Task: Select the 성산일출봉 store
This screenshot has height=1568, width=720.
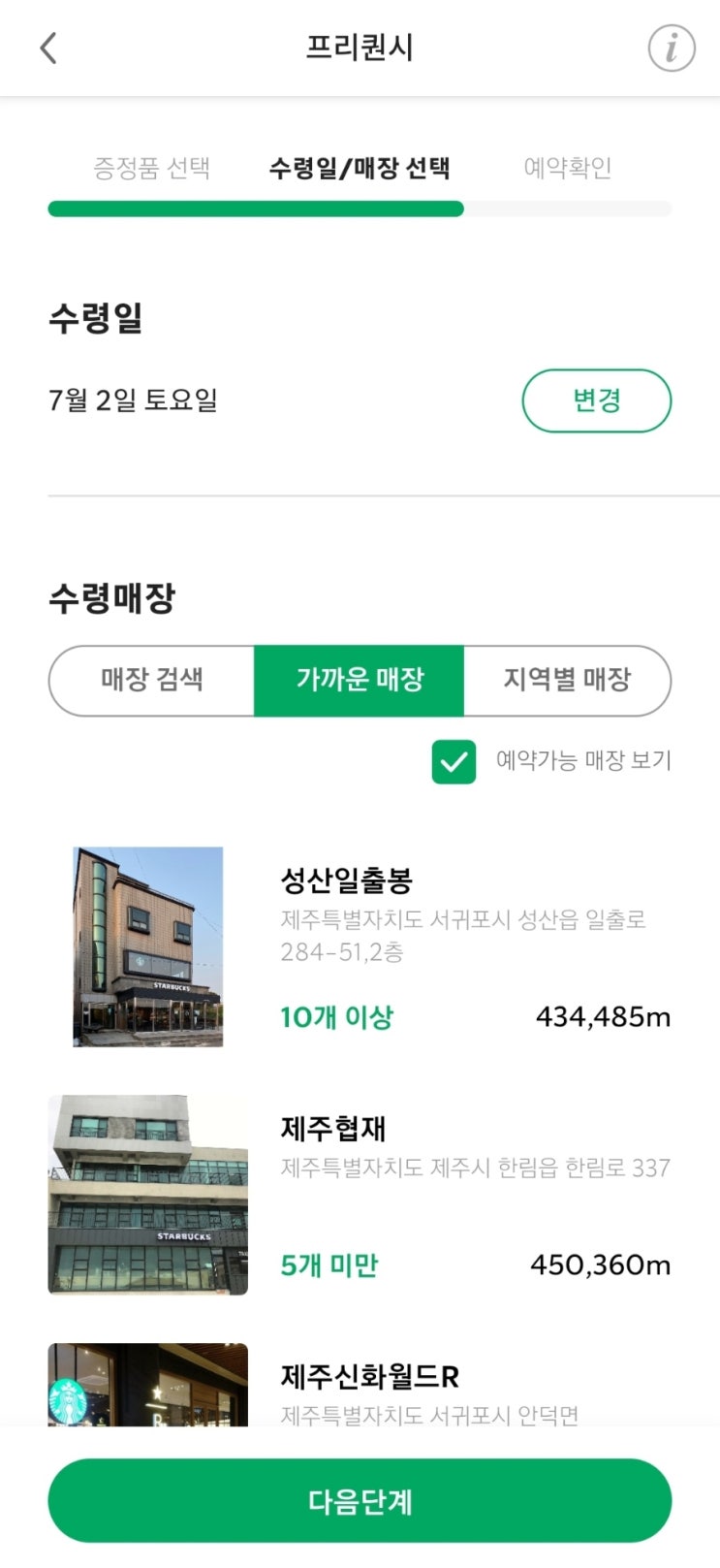Action: [360, 946]
